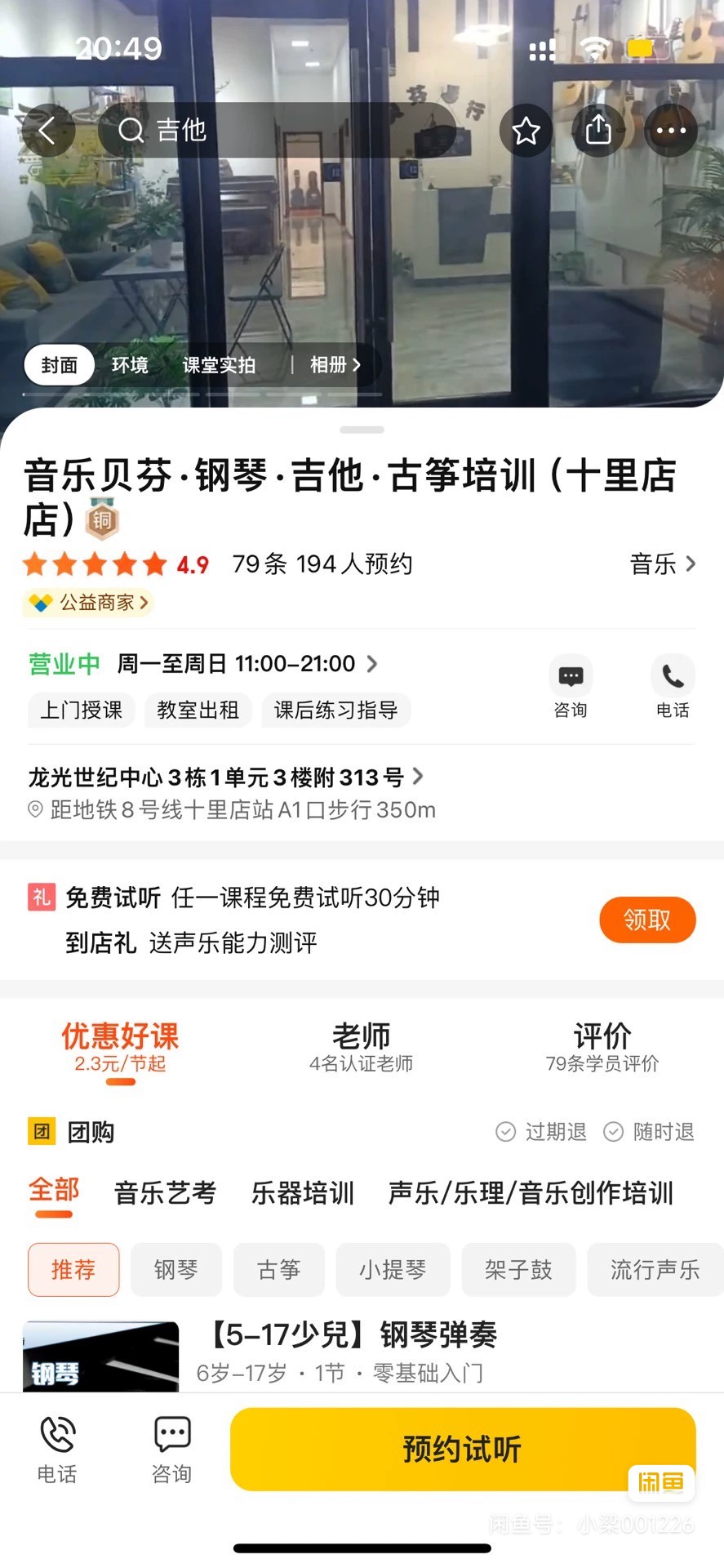724x1568 pixels.
Task: Select the 架子鼓 filter chip
Action: 518,1269
